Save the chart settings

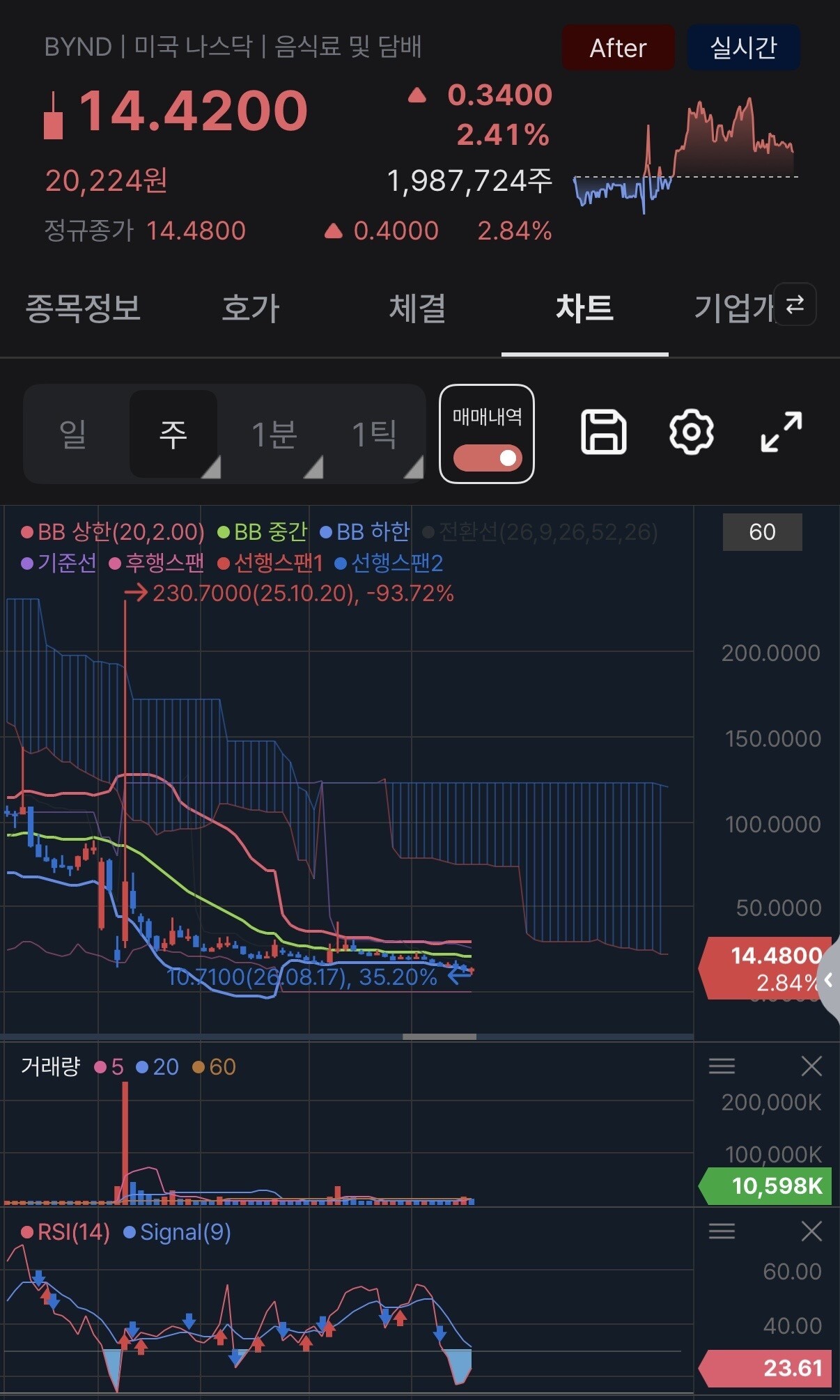(603, 433)
